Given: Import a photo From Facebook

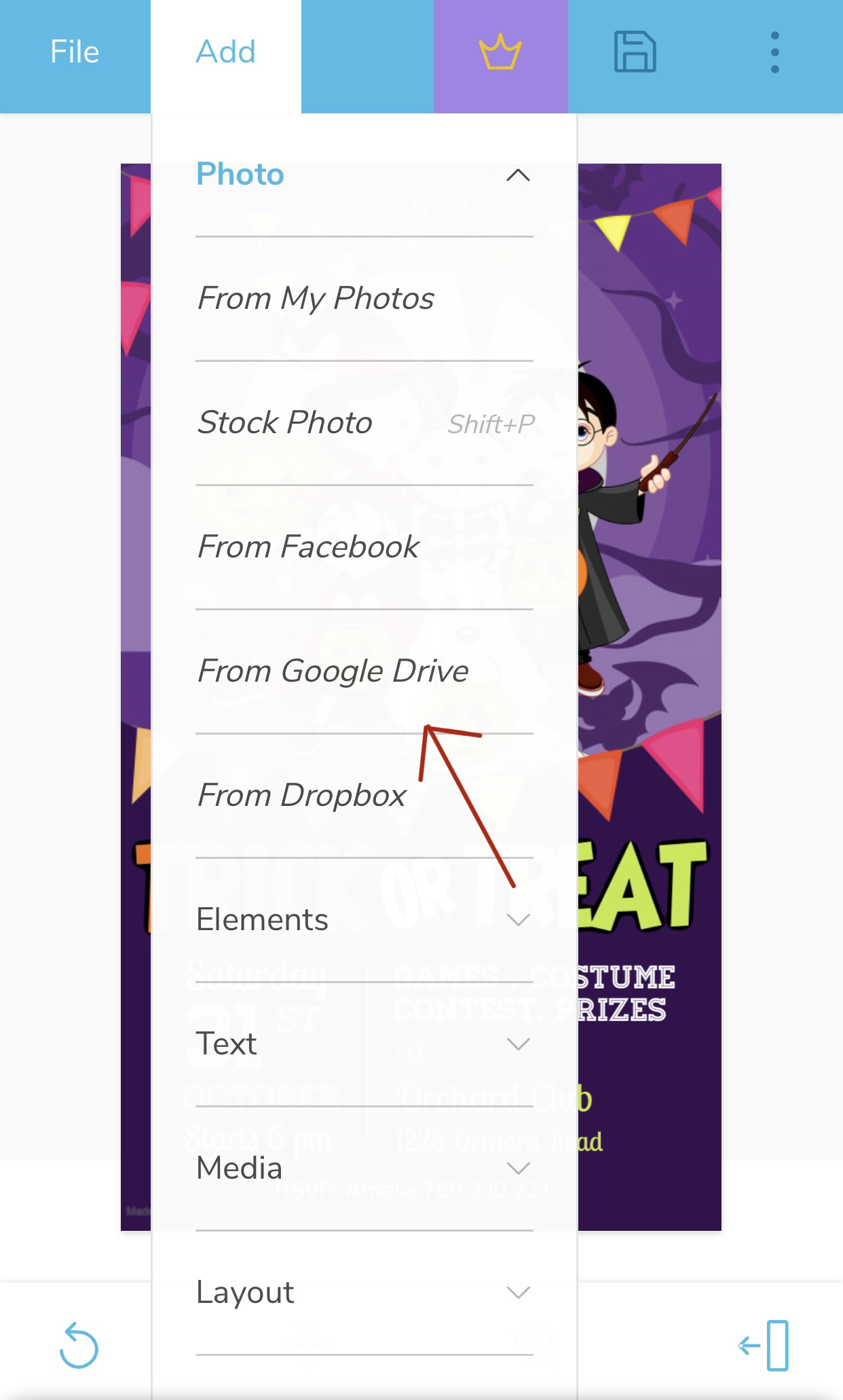Looking at the screenshot, I should tap(364, 547).
